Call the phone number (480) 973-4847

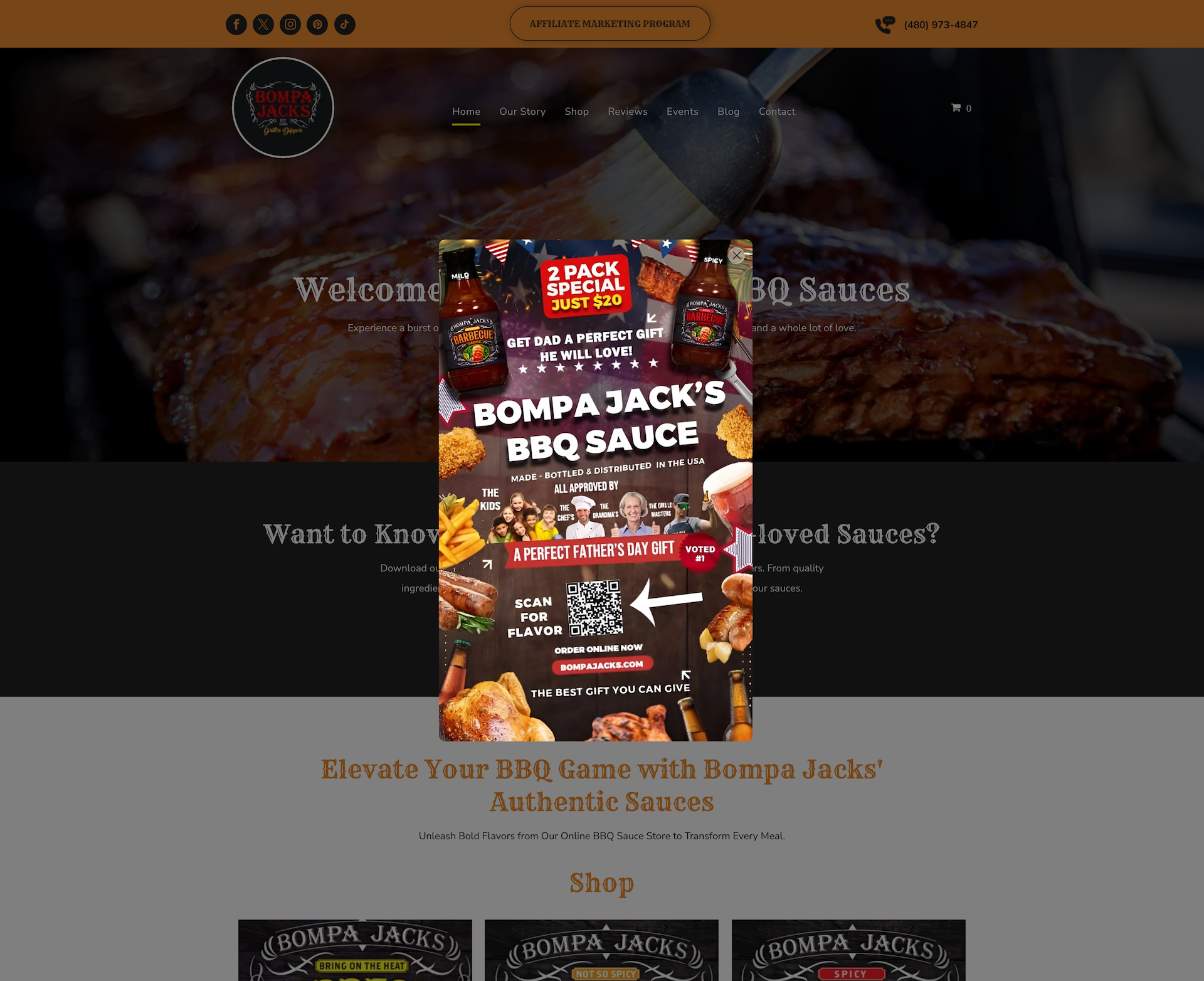pos(940,25)
